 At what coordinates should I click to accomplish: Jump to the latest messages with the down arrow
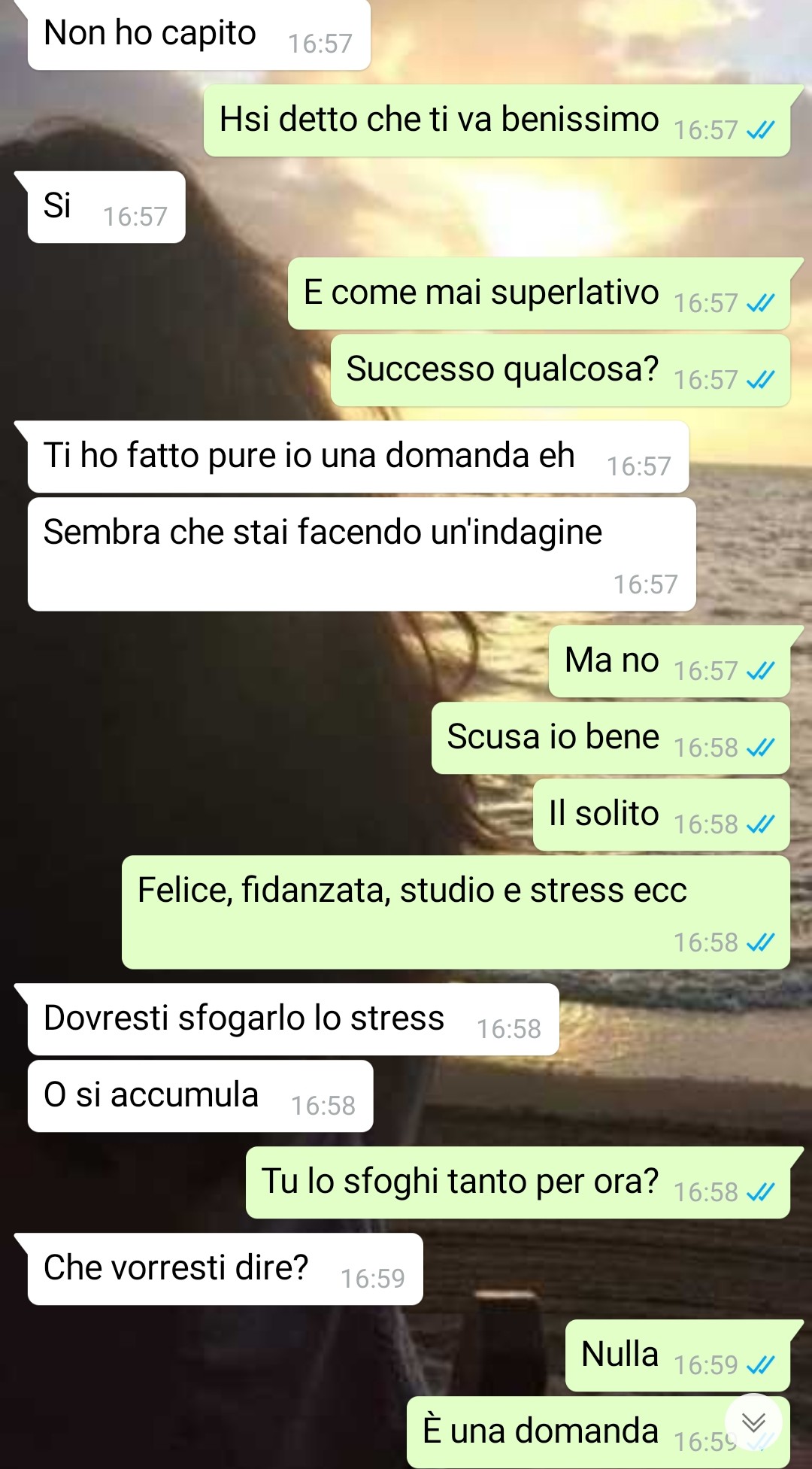(x=753, y=1422)
